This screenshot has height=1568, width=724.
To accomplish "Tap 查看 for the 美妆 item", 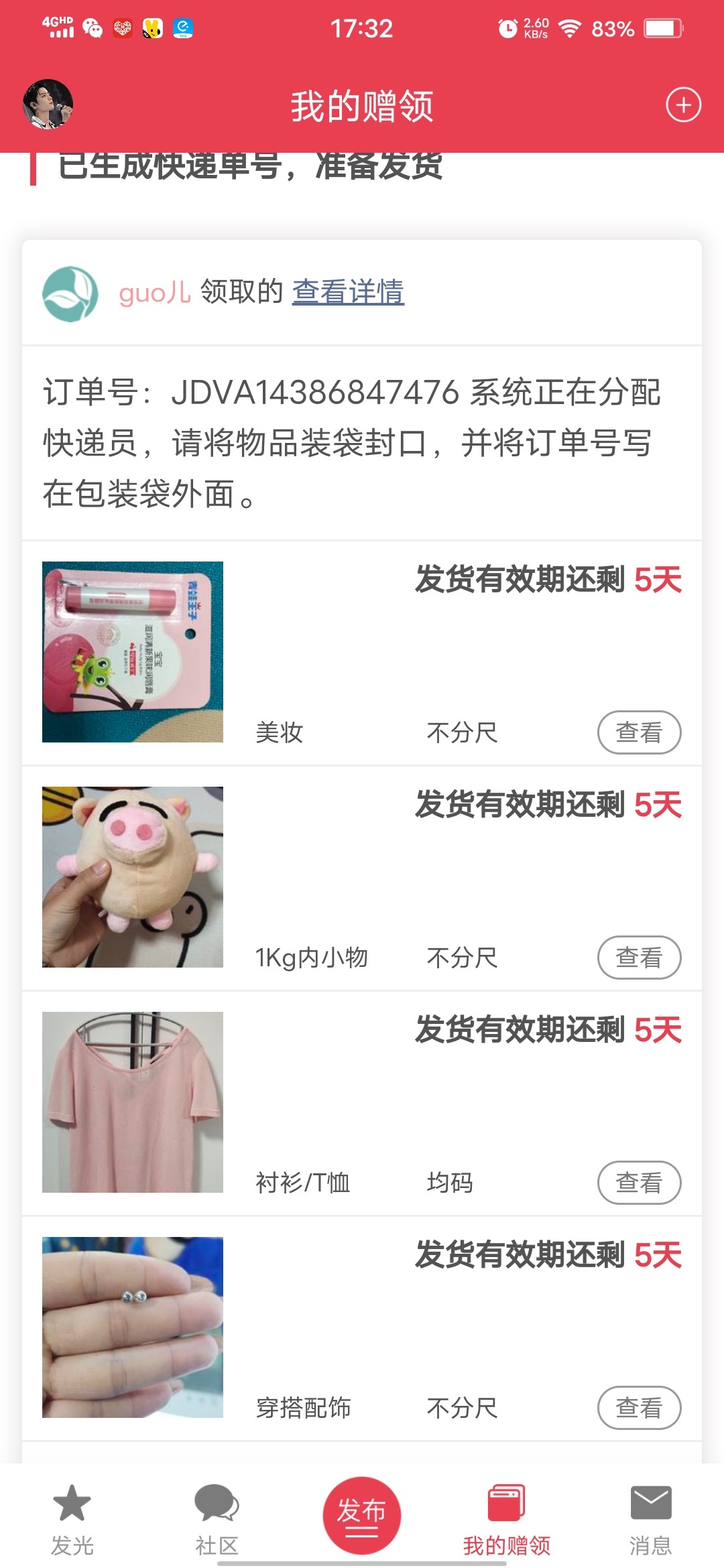I will point(638,732).
